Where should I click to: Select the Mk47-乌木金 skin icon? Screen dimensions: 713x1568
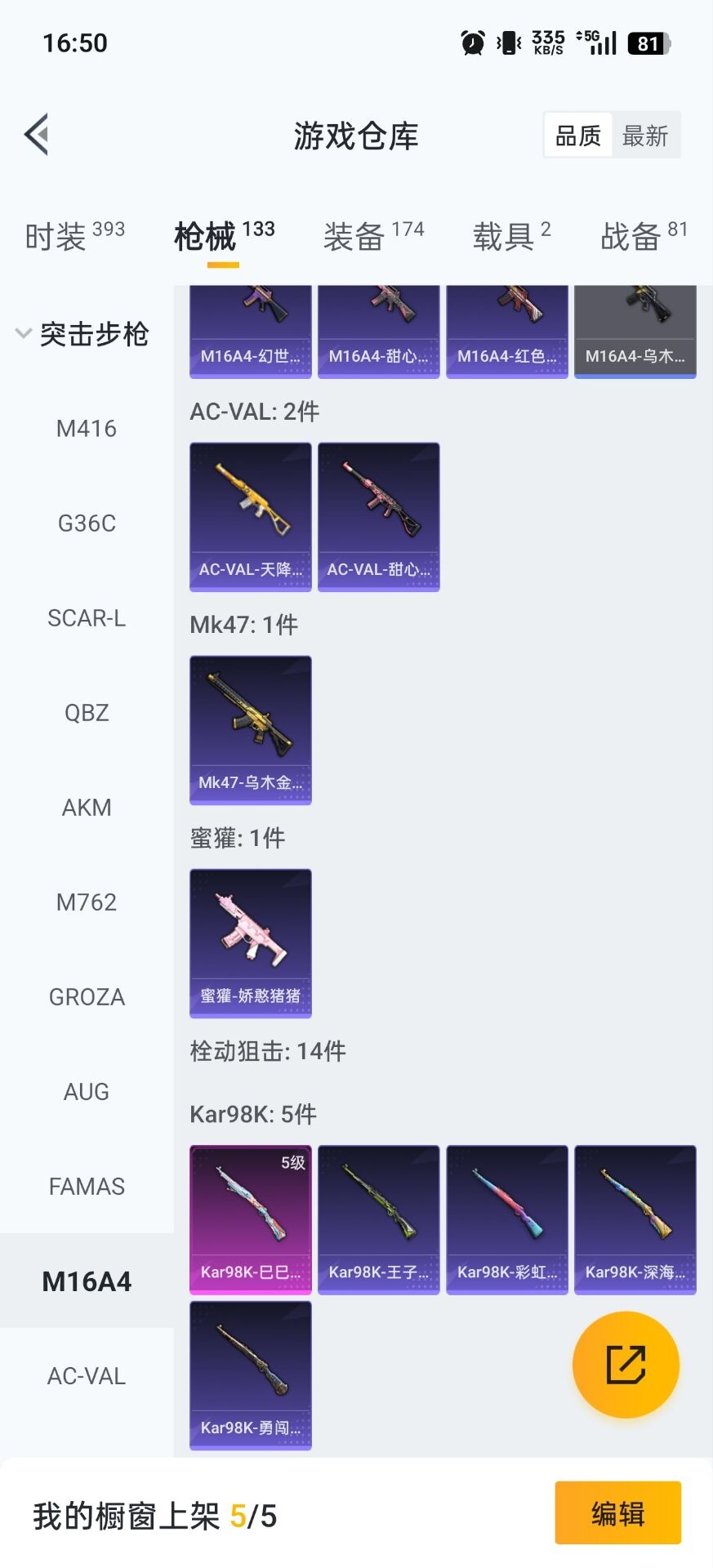[x=250, y=729]
